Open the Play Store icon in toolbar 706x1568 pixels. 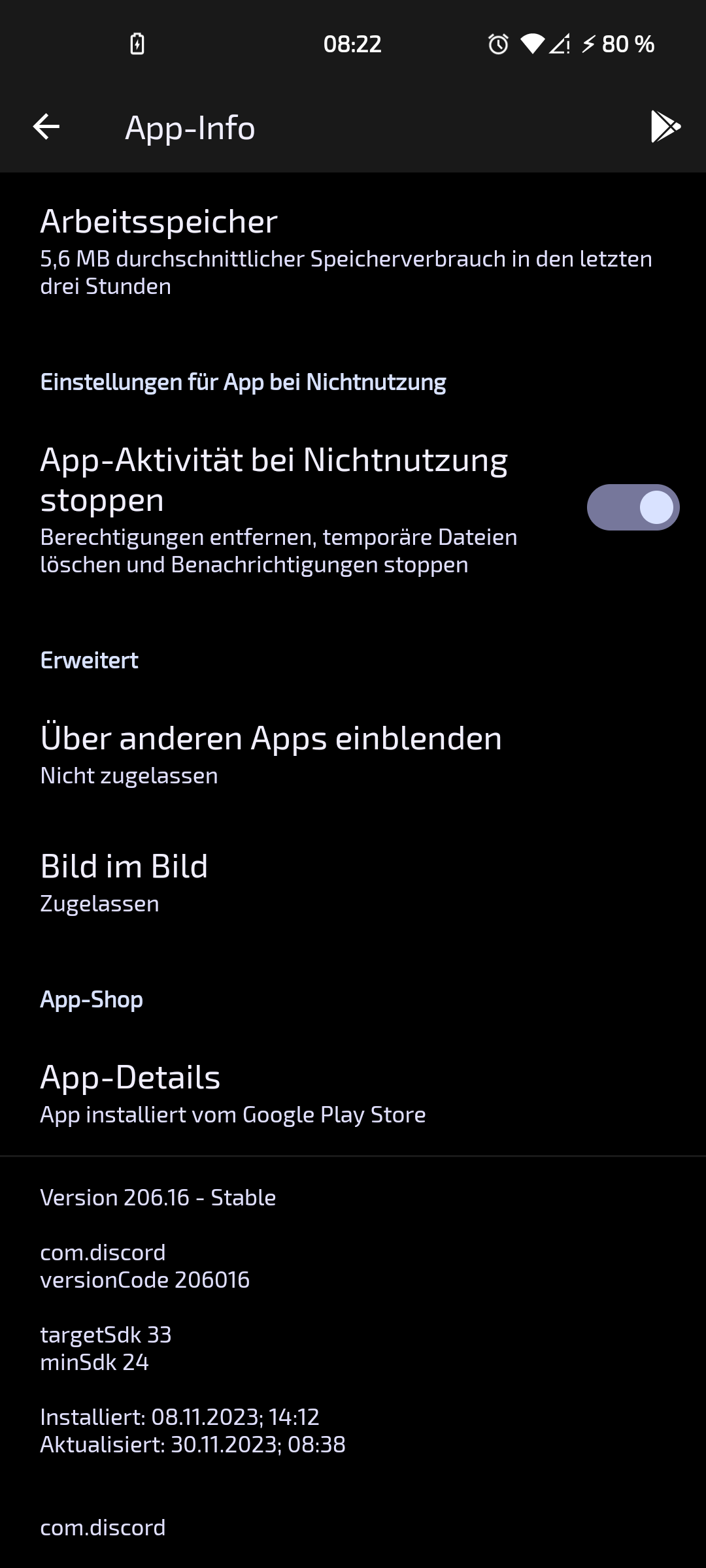point(665,127)
